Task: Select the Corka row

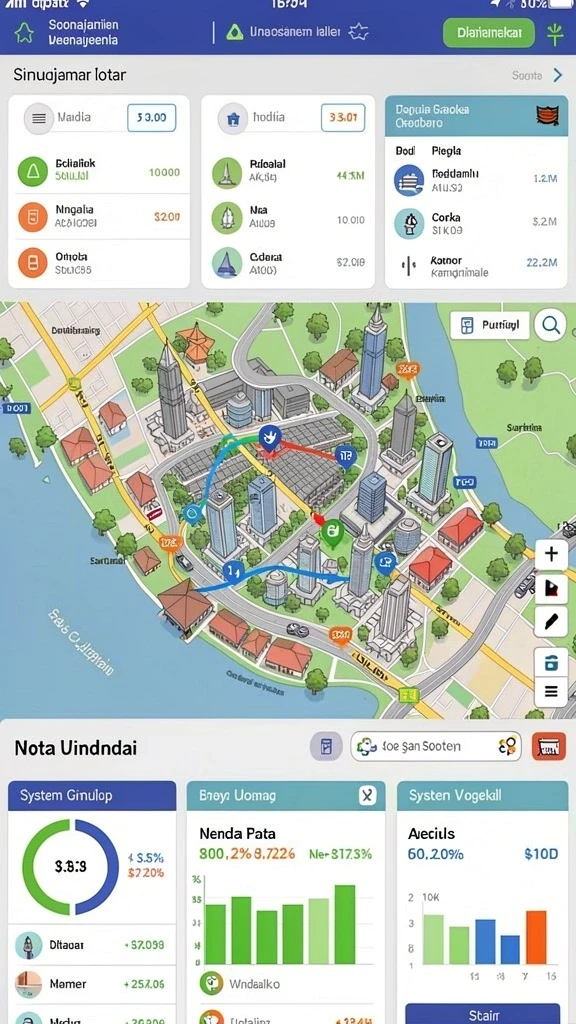Action: (476, 223)
